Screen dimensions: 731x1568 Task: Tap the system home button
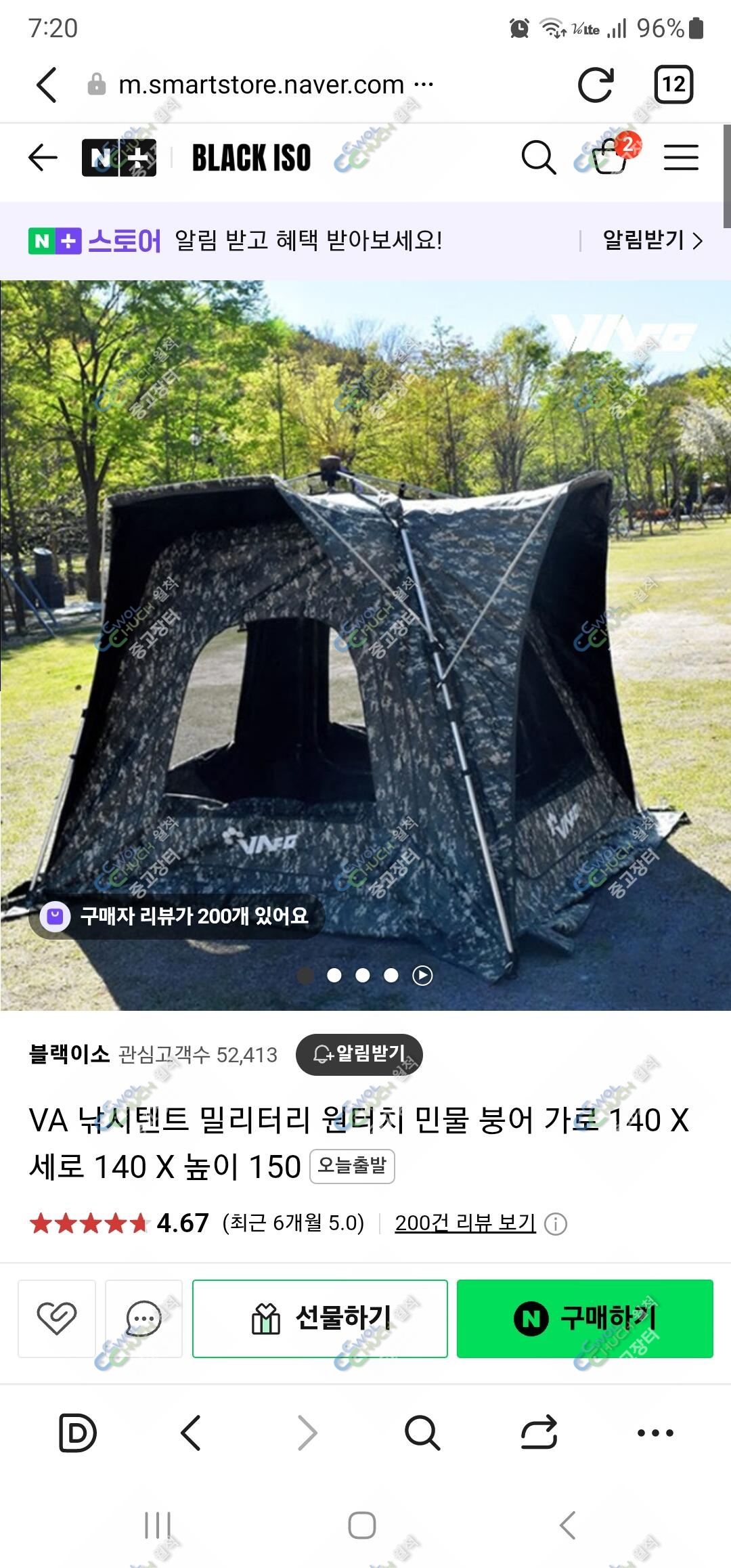pyautogui.click(x=362, y=1525)
